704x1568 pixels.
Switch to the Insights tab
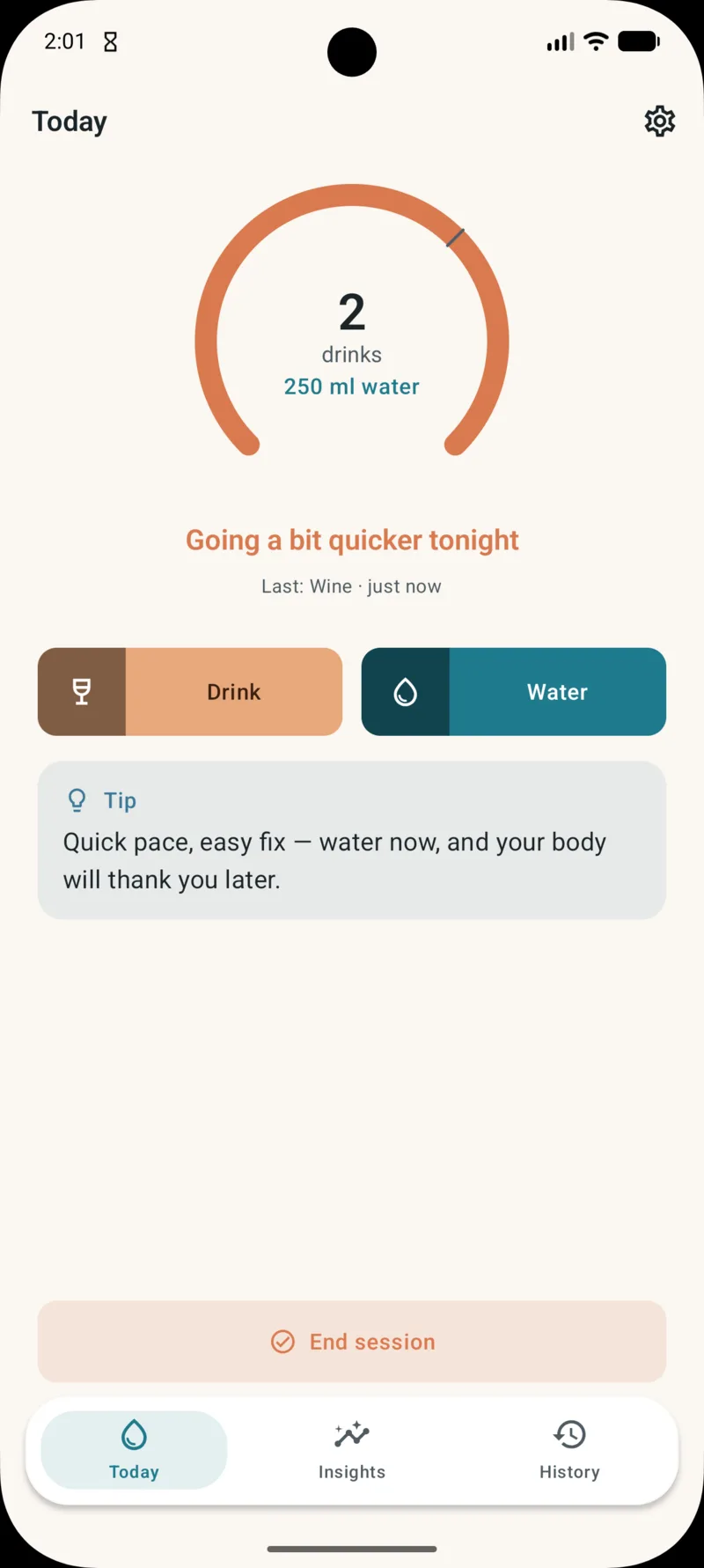(x=352, y=1450)
